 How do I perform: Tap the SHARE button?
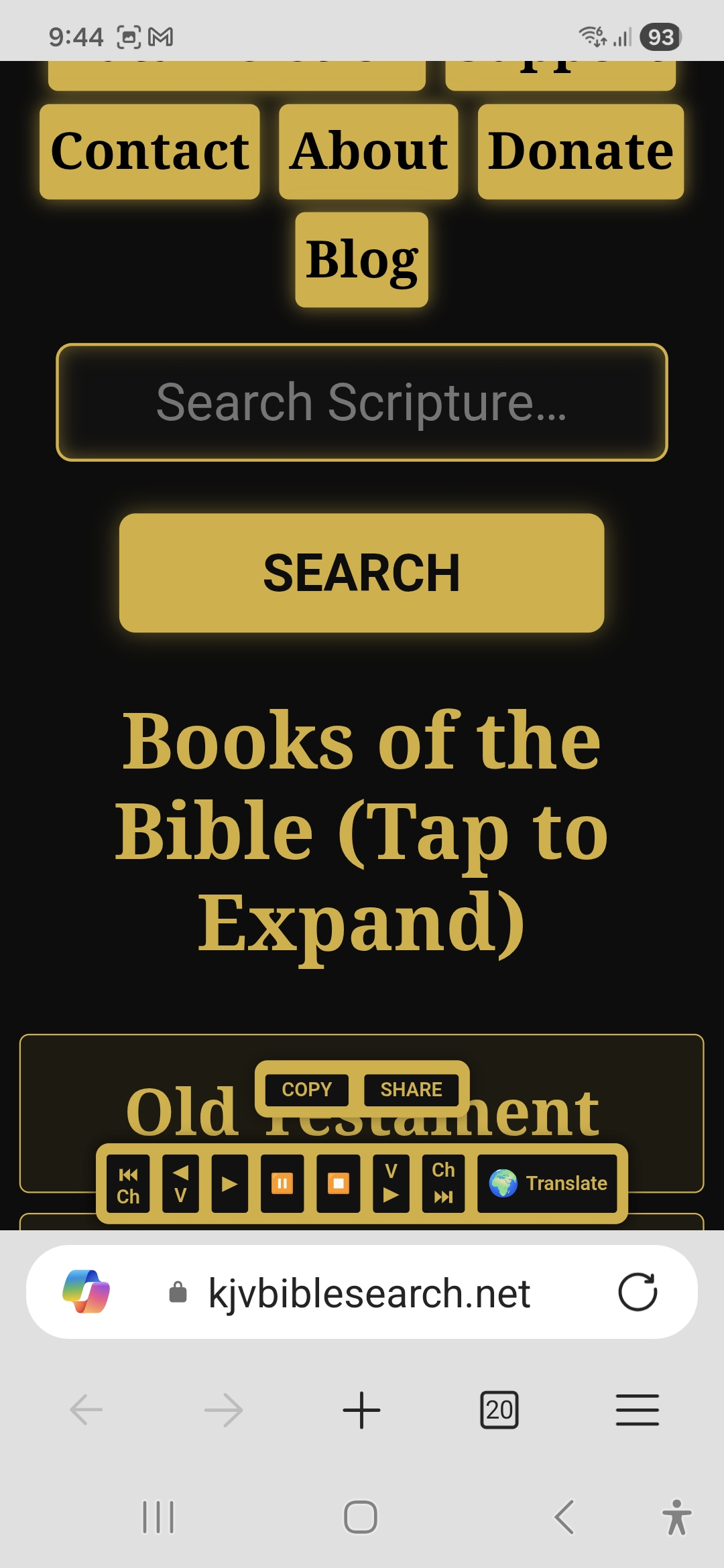tap(411, 1090)
